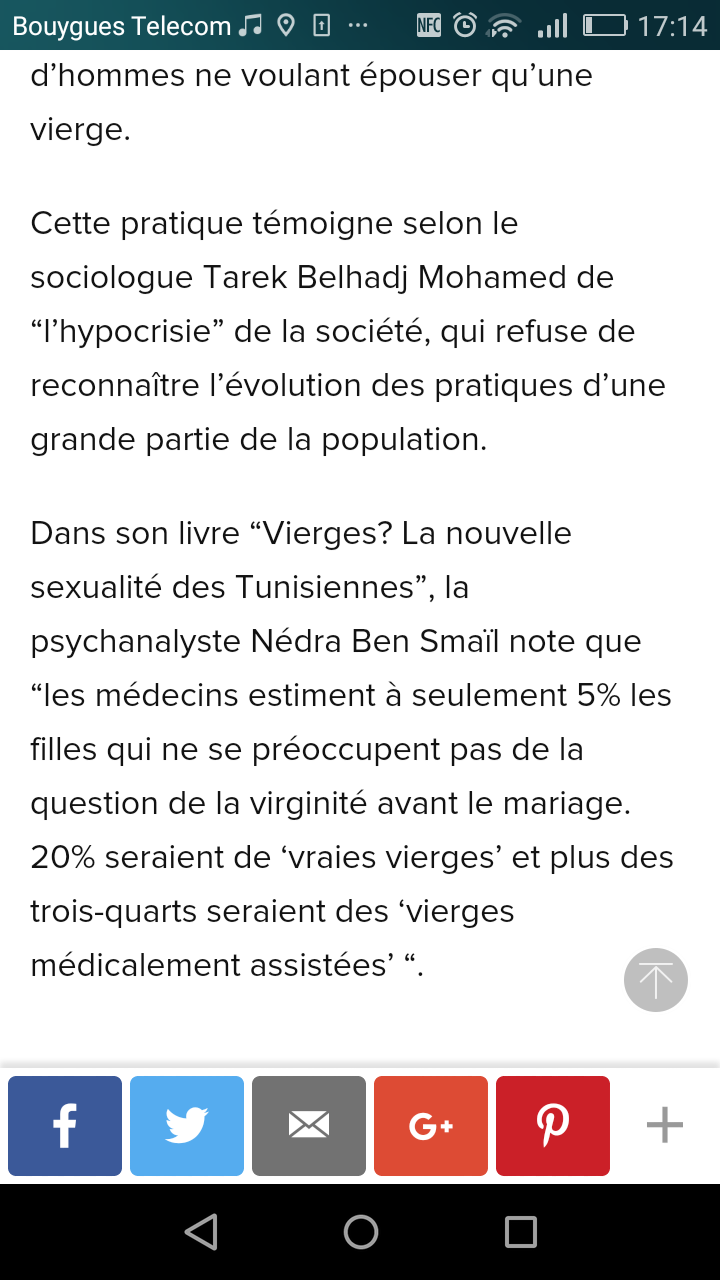Go back with the system back button

(201, 1232)
